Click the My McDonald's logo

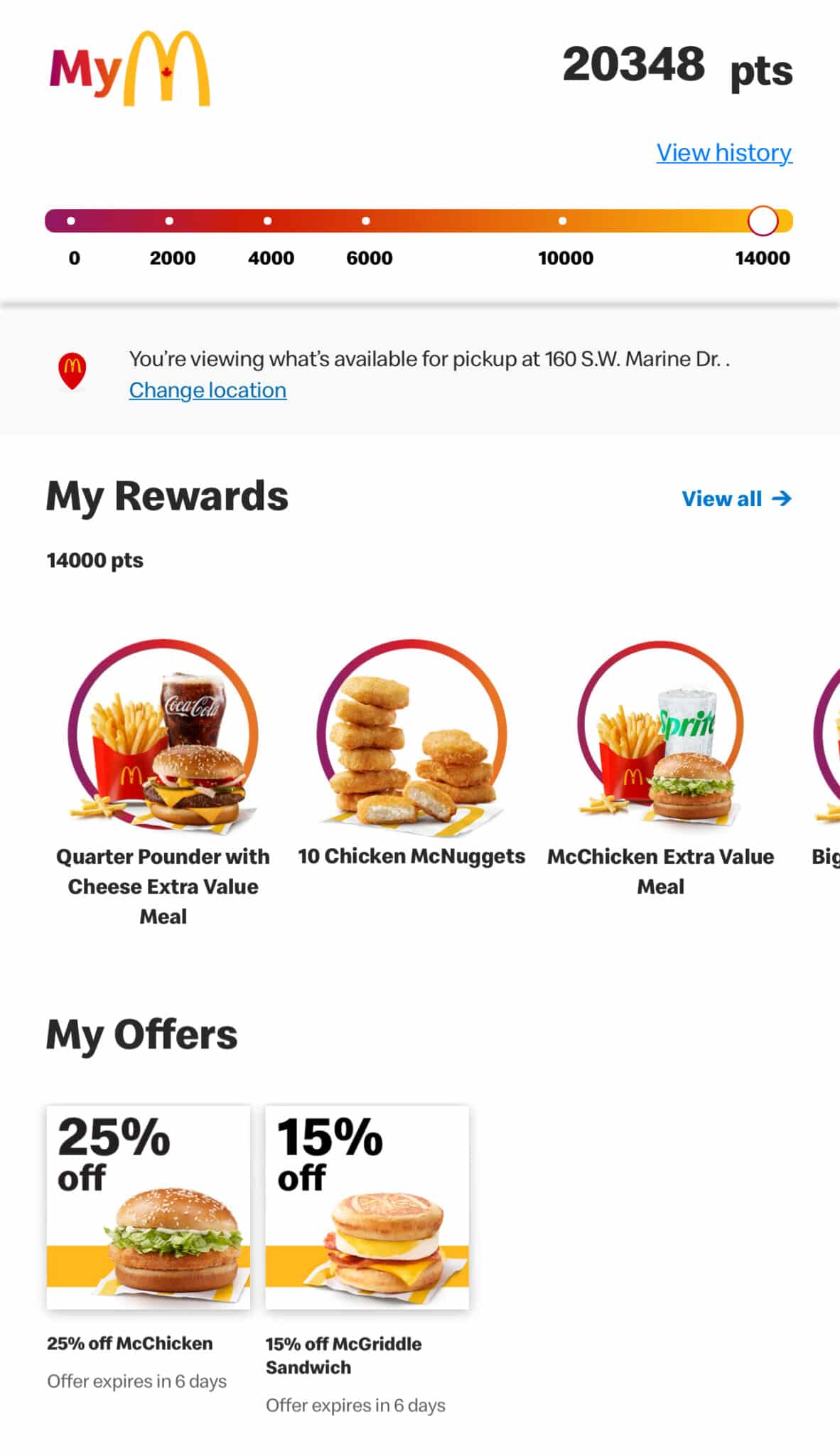tap(128, 68)
